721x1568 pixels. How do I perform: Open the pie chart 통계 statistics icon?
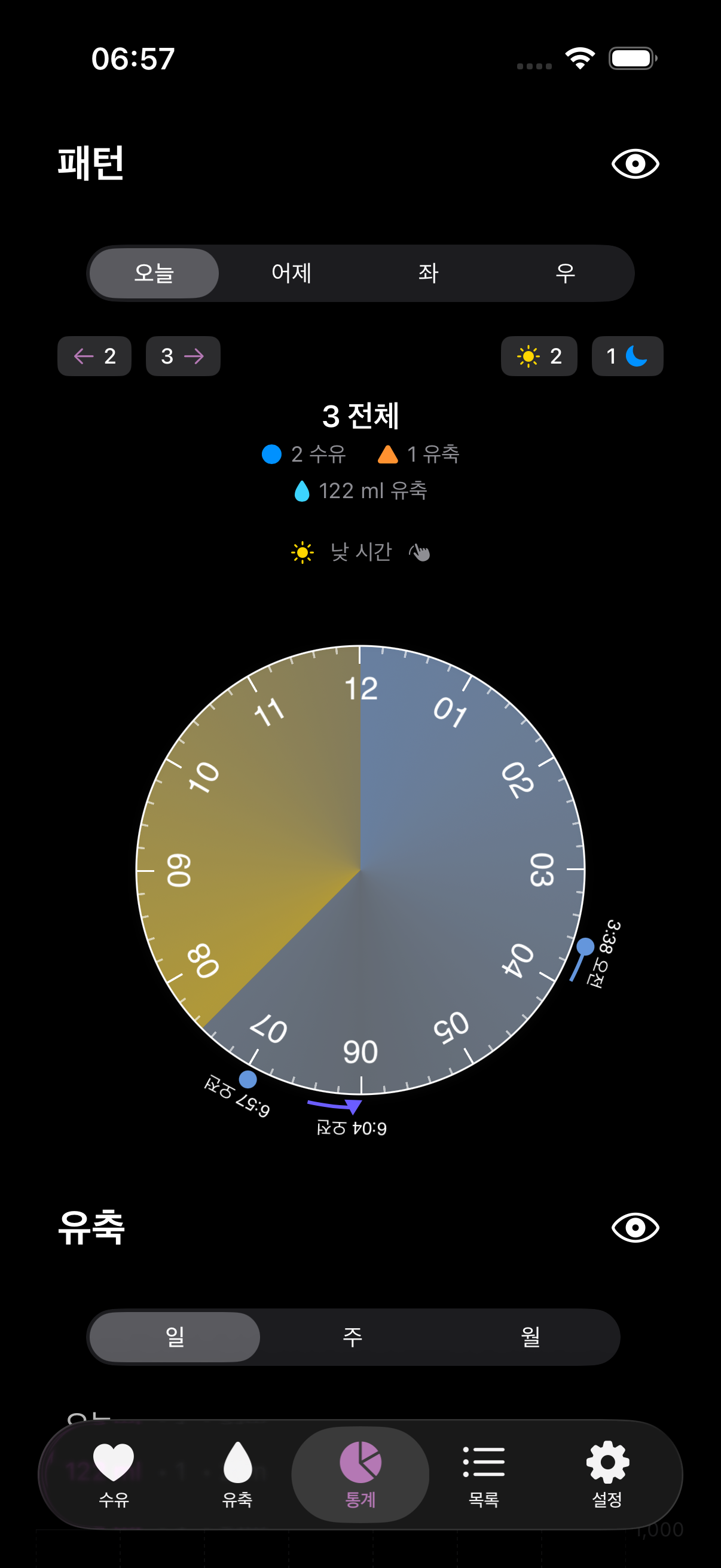click(360, 1461)
